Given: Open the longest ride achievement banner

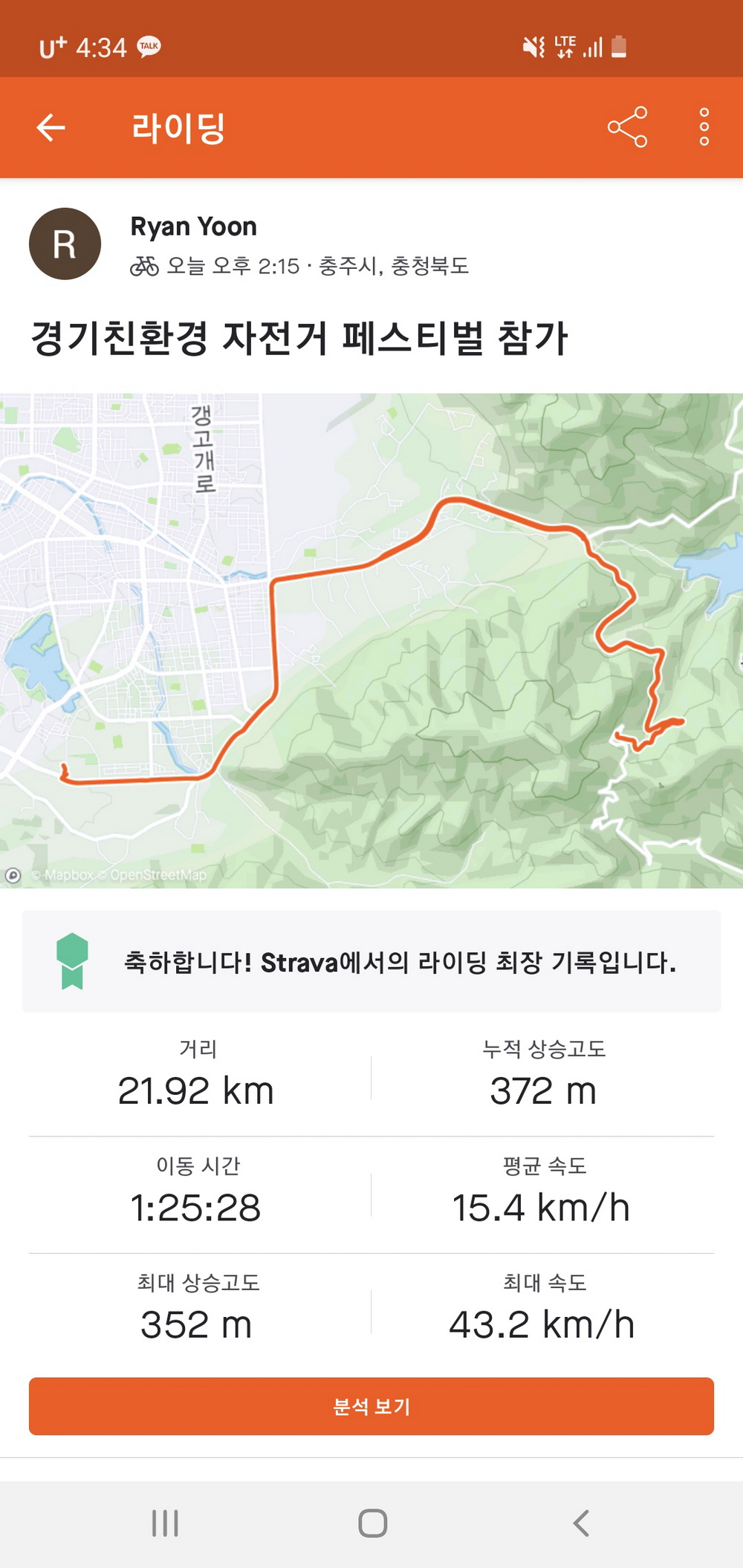Looking at the screenshot, I should 371,962.
